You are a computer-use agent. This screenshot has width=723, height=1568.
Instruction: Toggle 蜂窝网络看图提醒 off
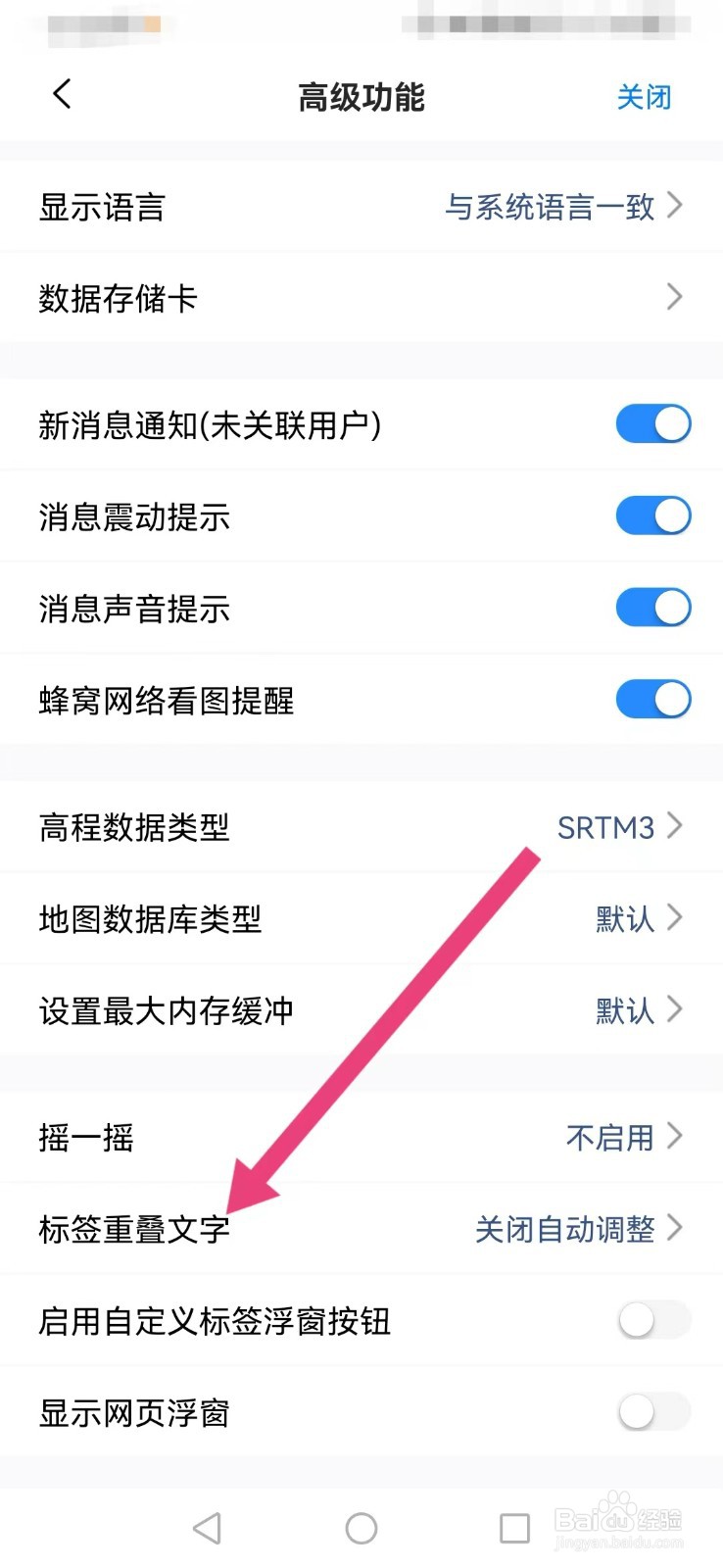click(652, 699)
